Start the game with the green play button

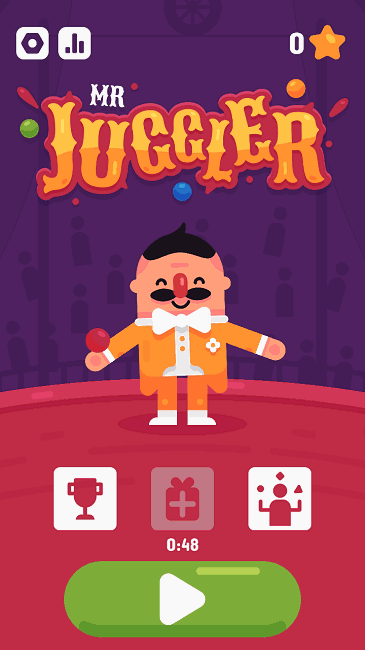182,599
